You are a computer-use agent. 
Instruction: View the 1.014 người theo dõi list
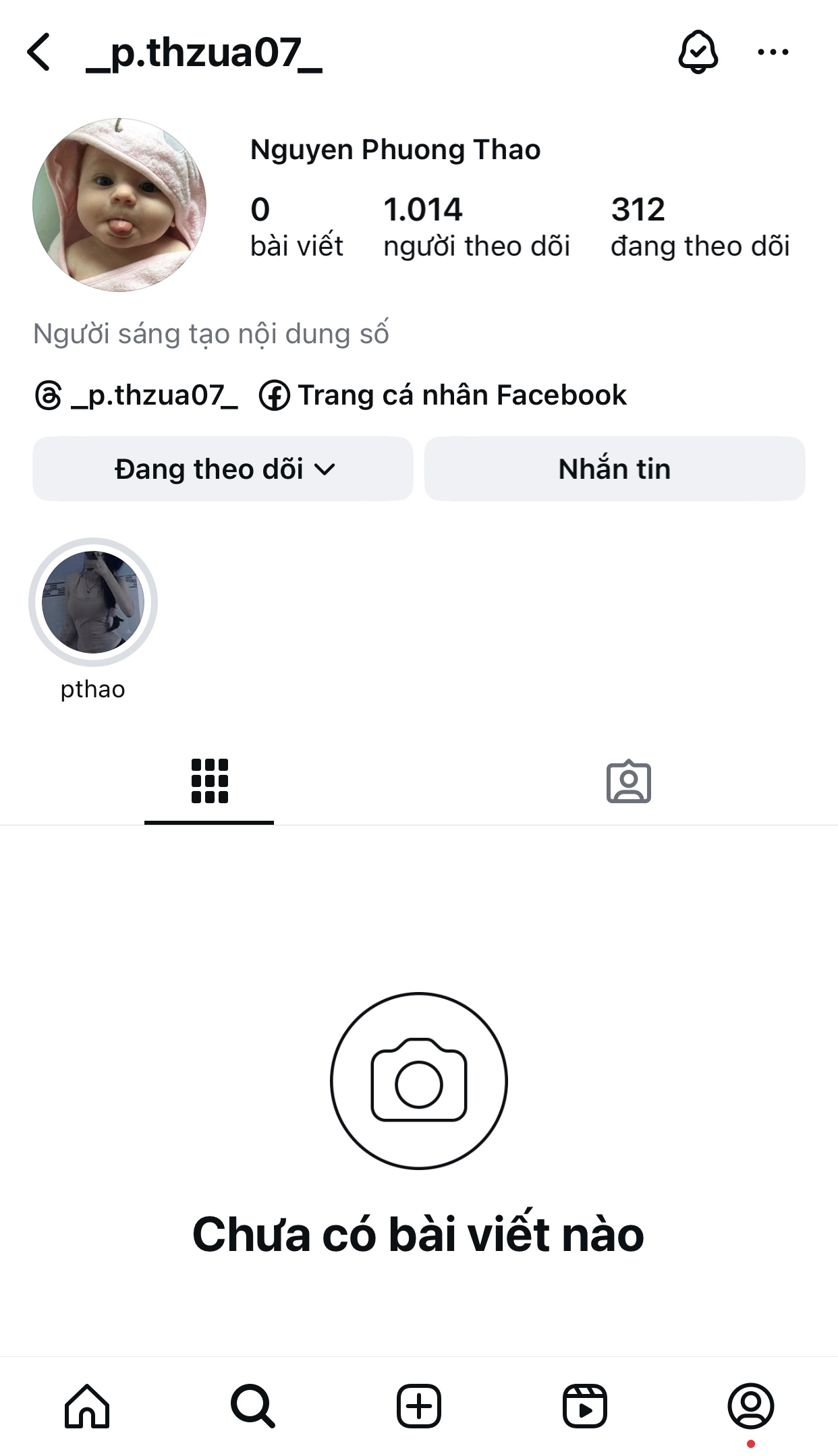pos(476,227)
